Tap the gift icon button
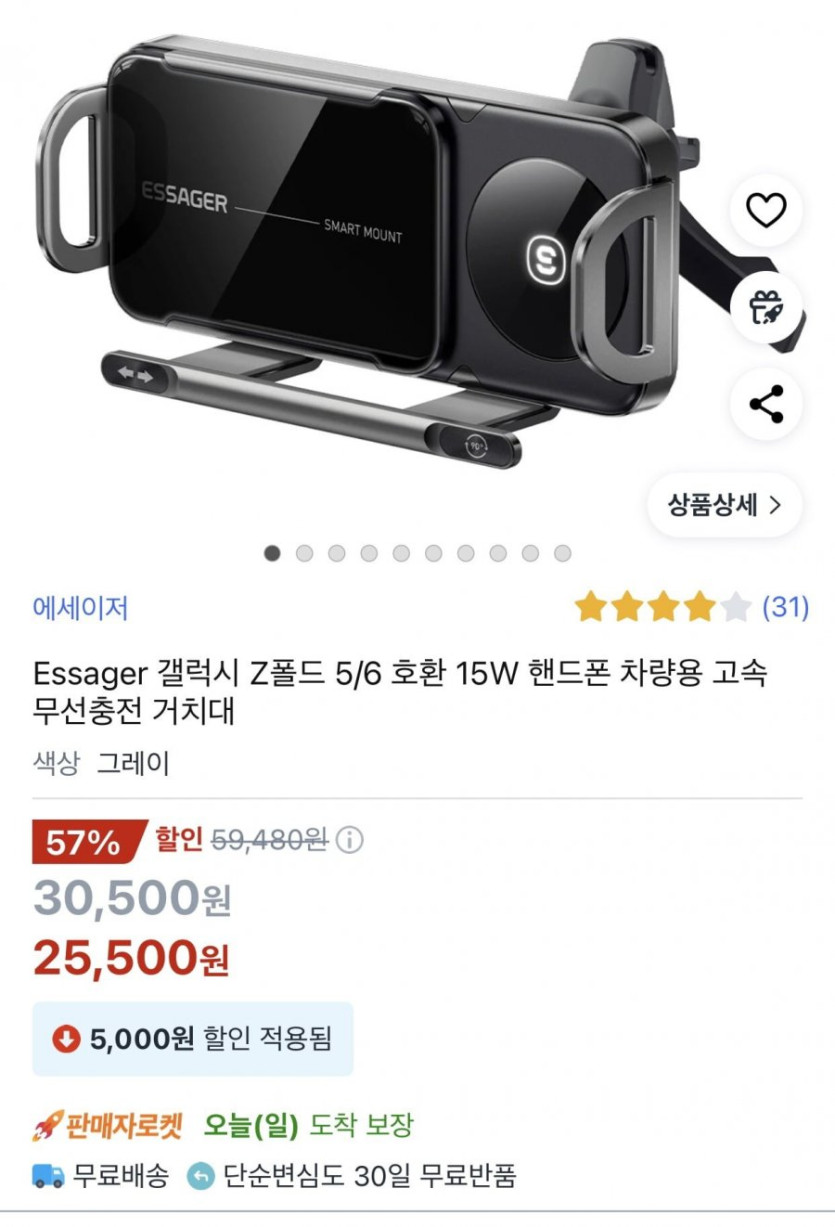This screenshot has height=1227, width=835. coord(767,308)
